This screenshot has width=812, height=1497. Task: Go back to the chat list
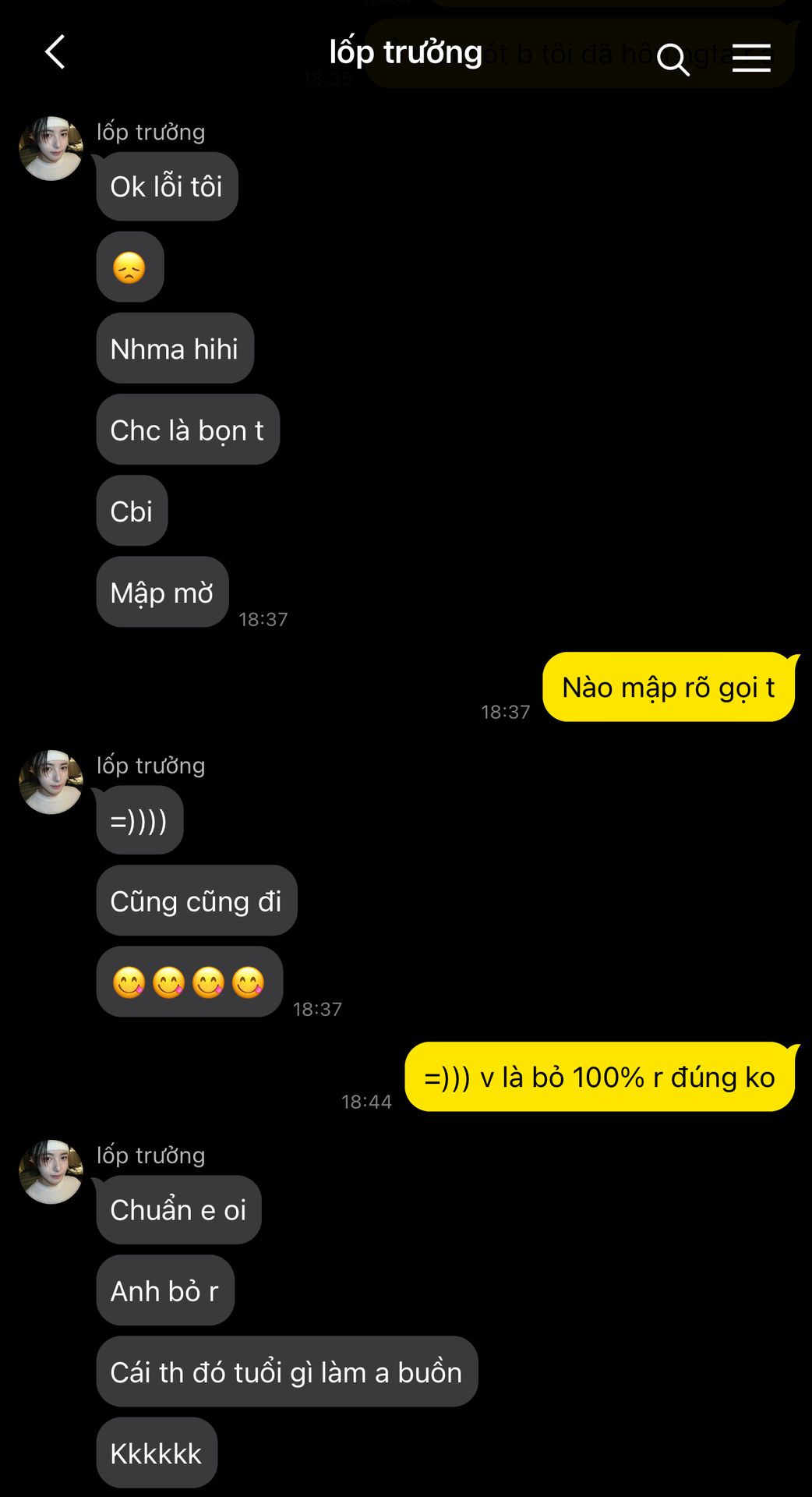click(x=55, y=53)
